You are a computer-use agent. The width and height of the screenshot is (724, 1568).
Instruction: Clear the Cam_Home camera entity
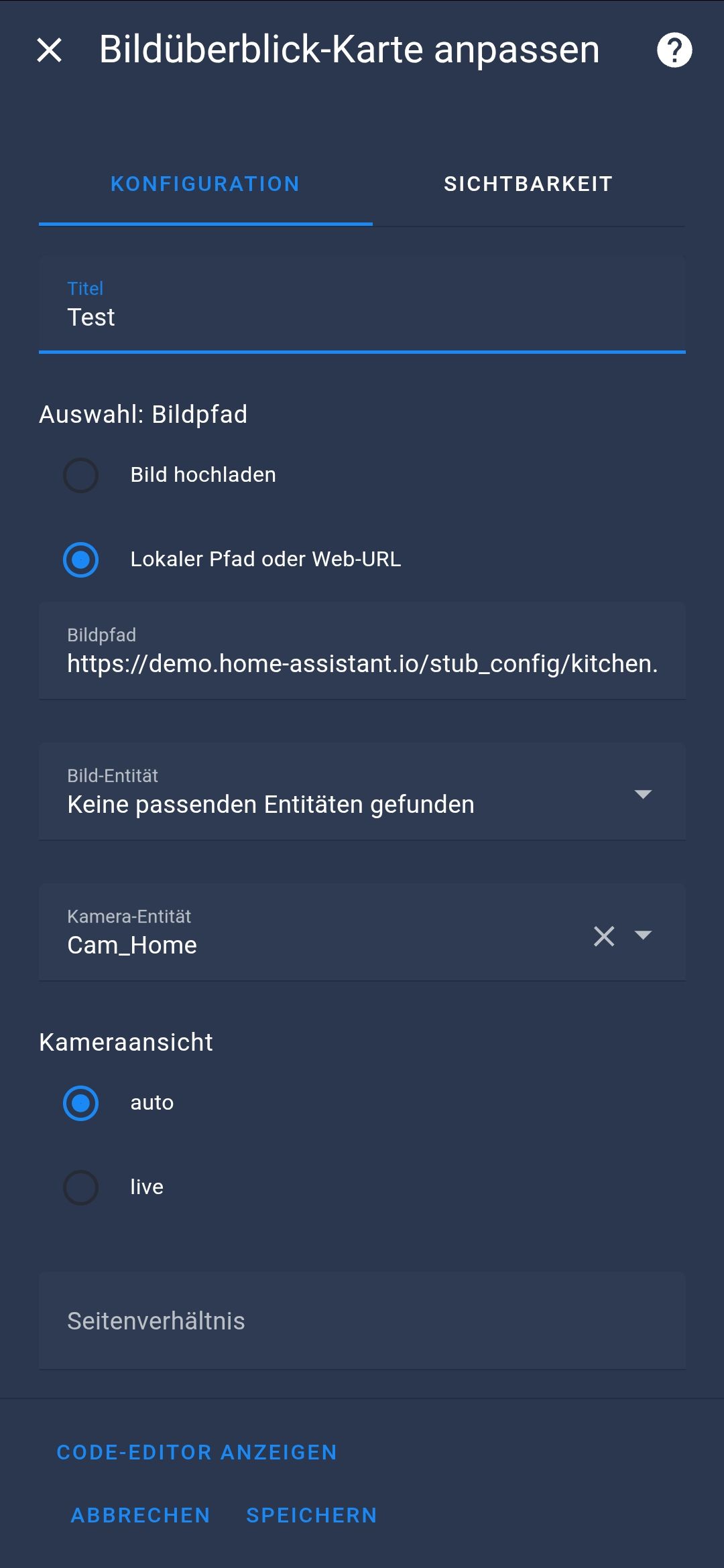604,935
